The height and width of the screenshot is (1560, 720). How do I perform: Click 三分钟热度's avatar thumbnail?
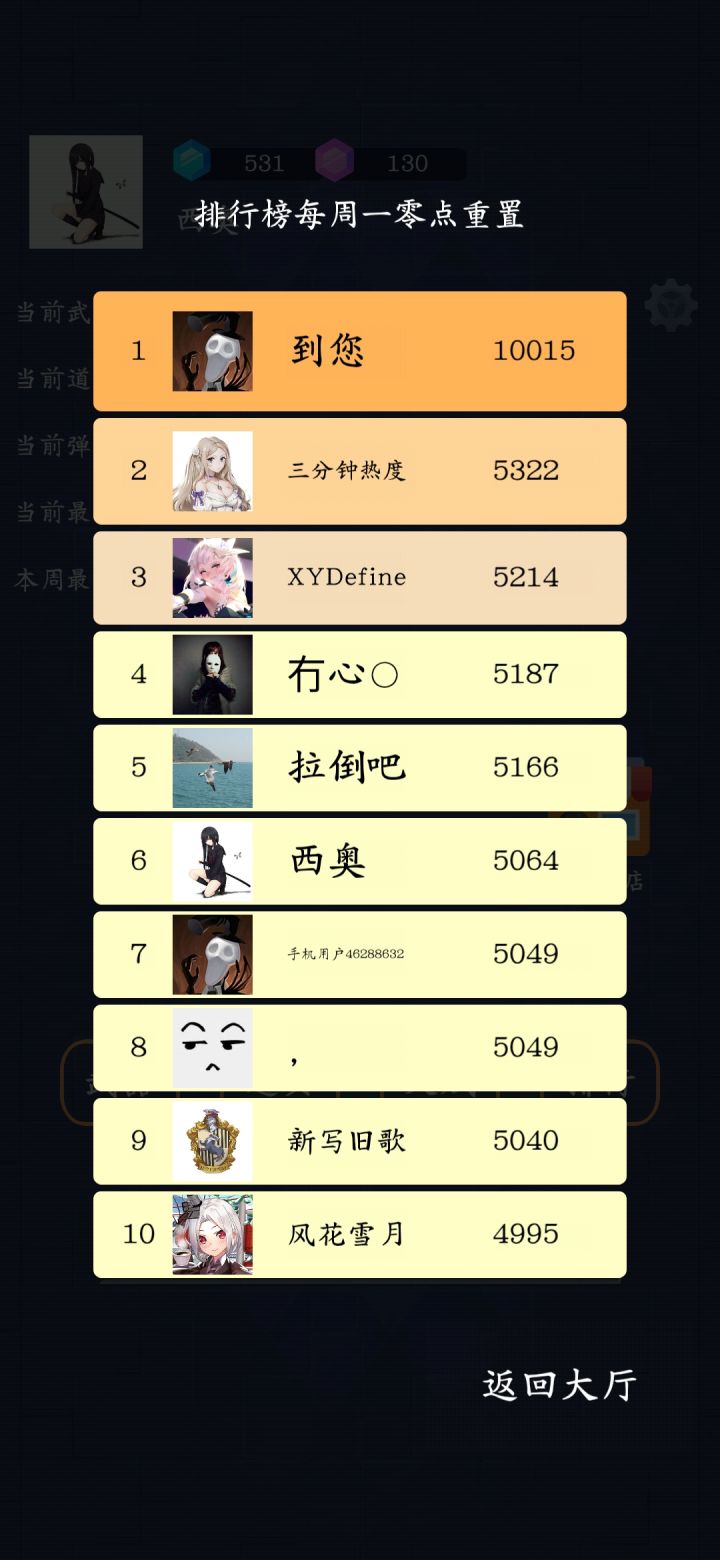coord(212,471)
